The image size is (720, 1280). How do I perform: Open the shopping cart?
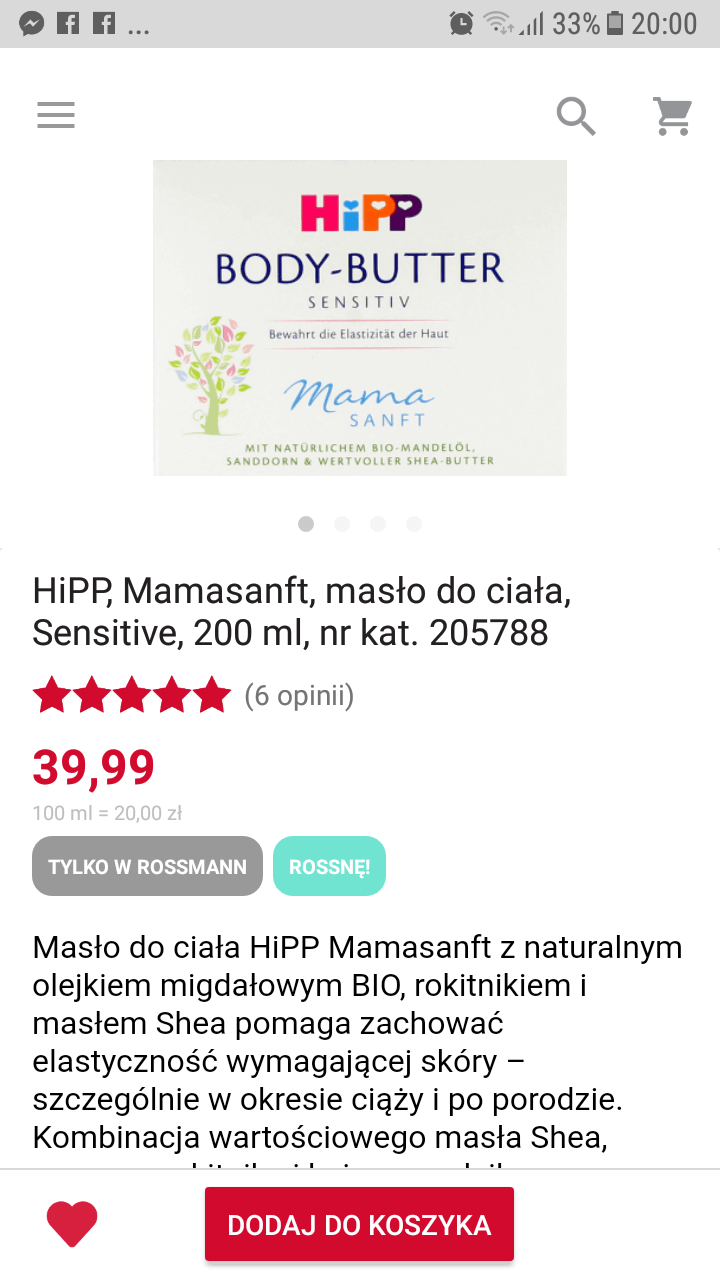[673, 116]
